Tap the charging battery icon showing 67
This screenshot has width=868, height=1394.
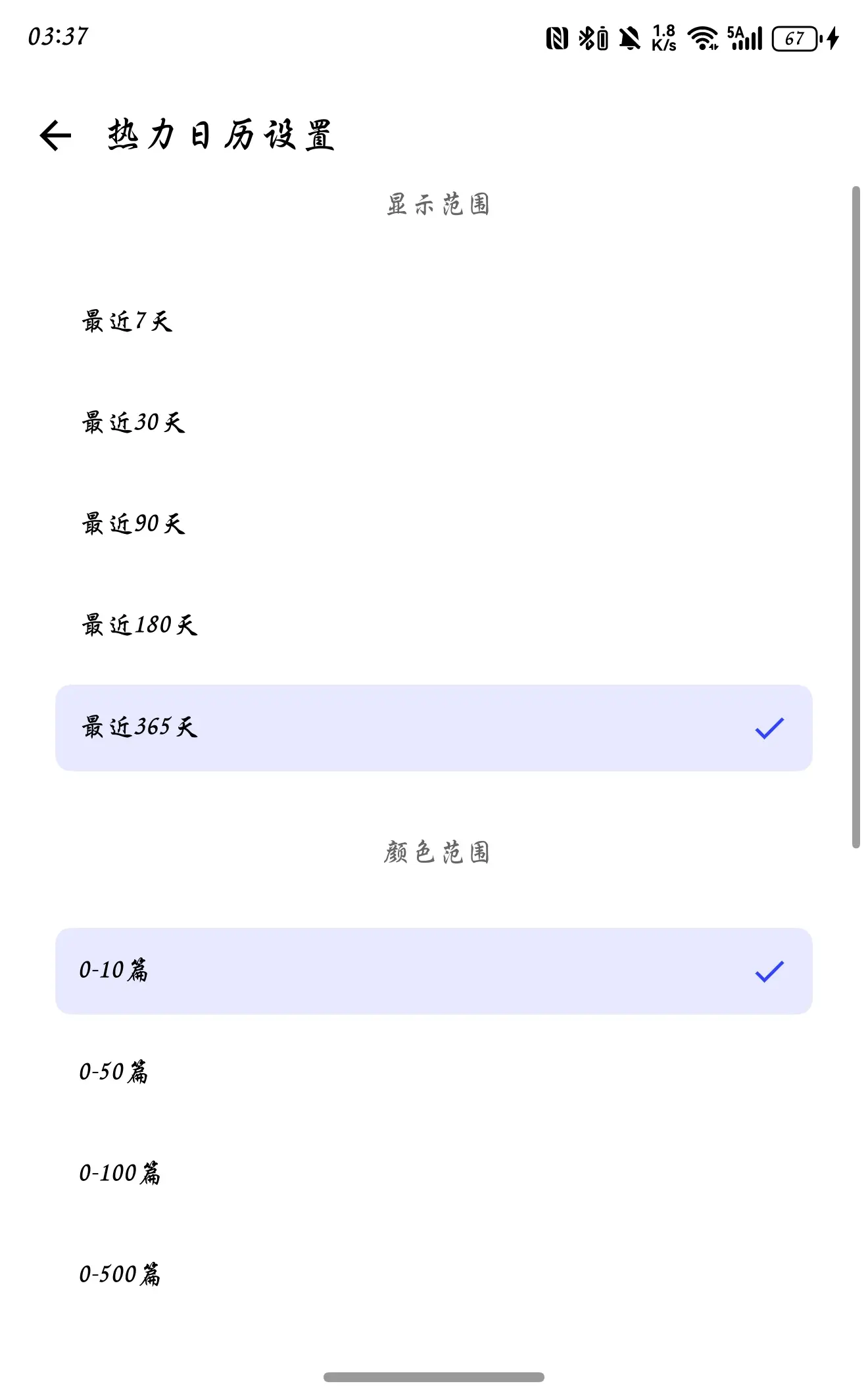click(794, 39)
